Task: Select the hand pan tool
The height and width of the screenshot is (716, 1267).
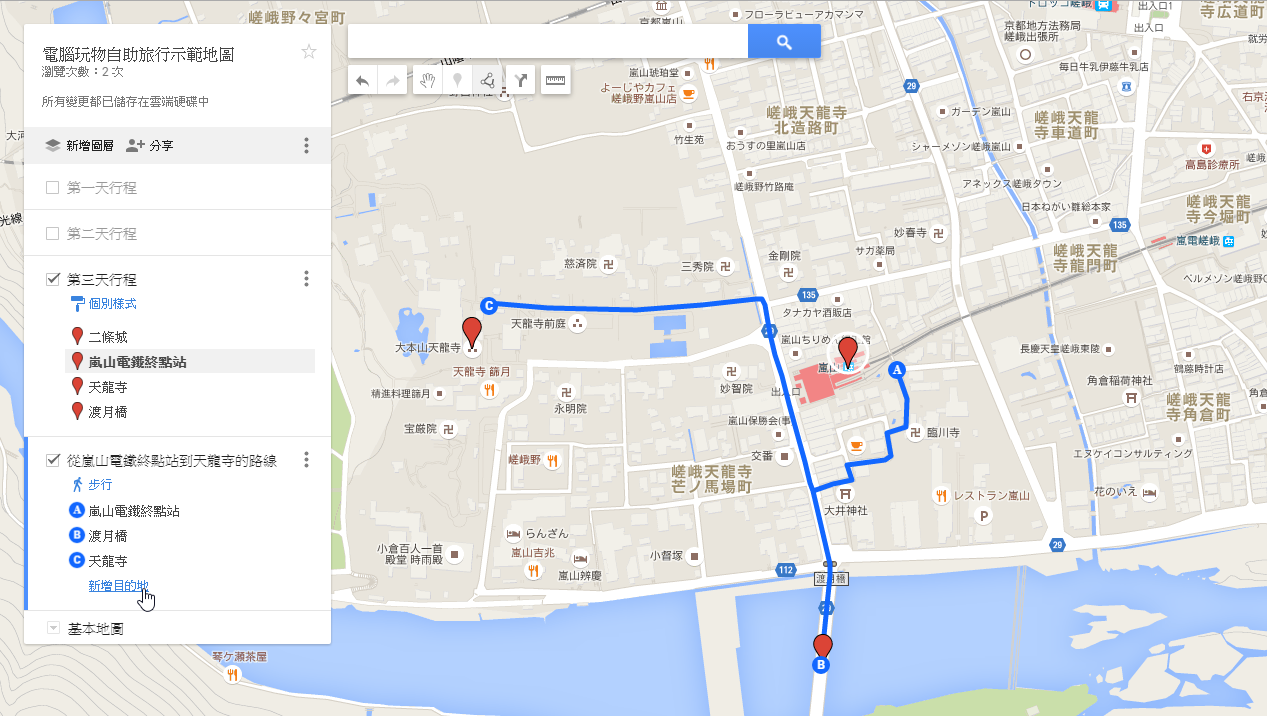Action: 427,81
